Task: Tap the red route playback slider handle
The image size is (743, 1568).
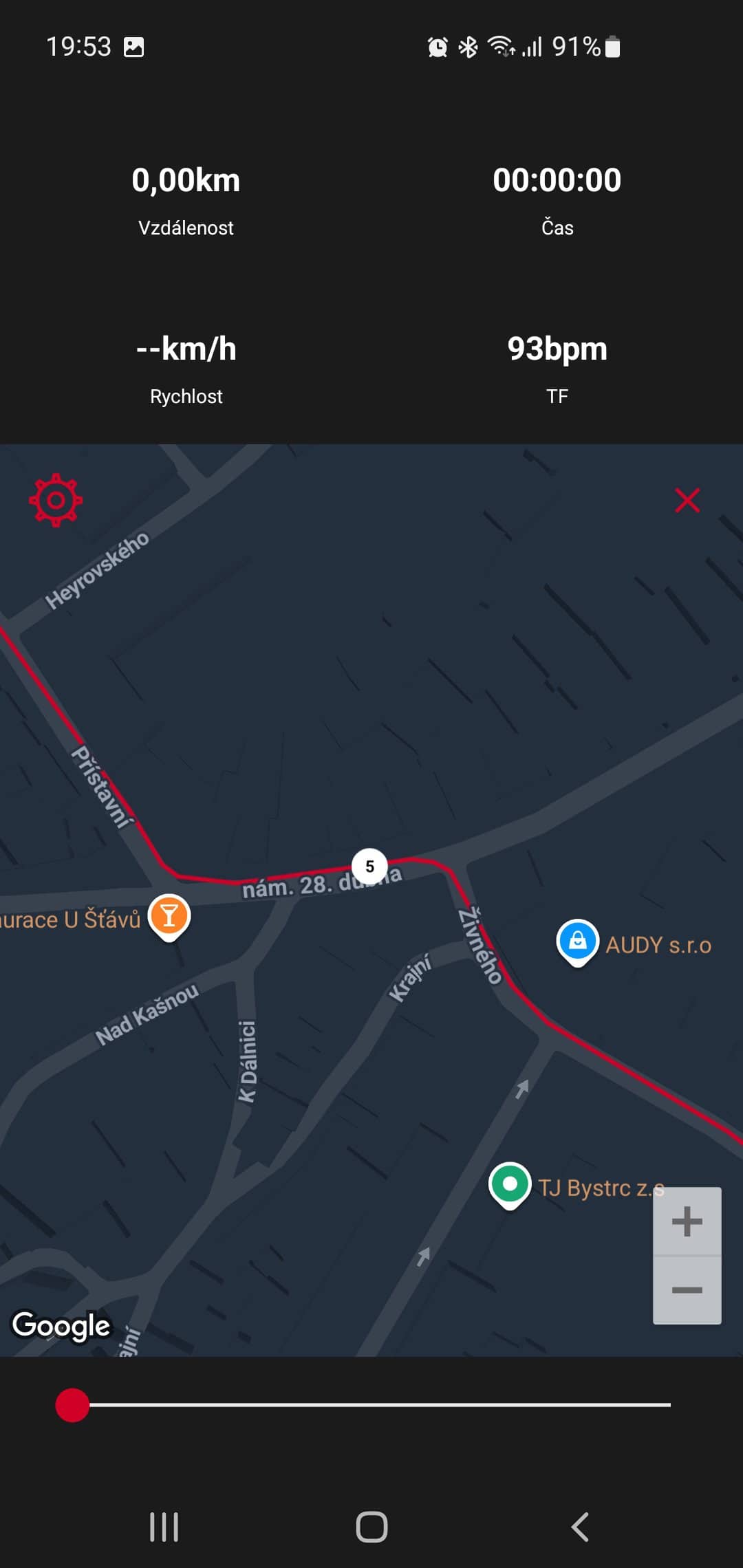Action: coord(72,1404)
